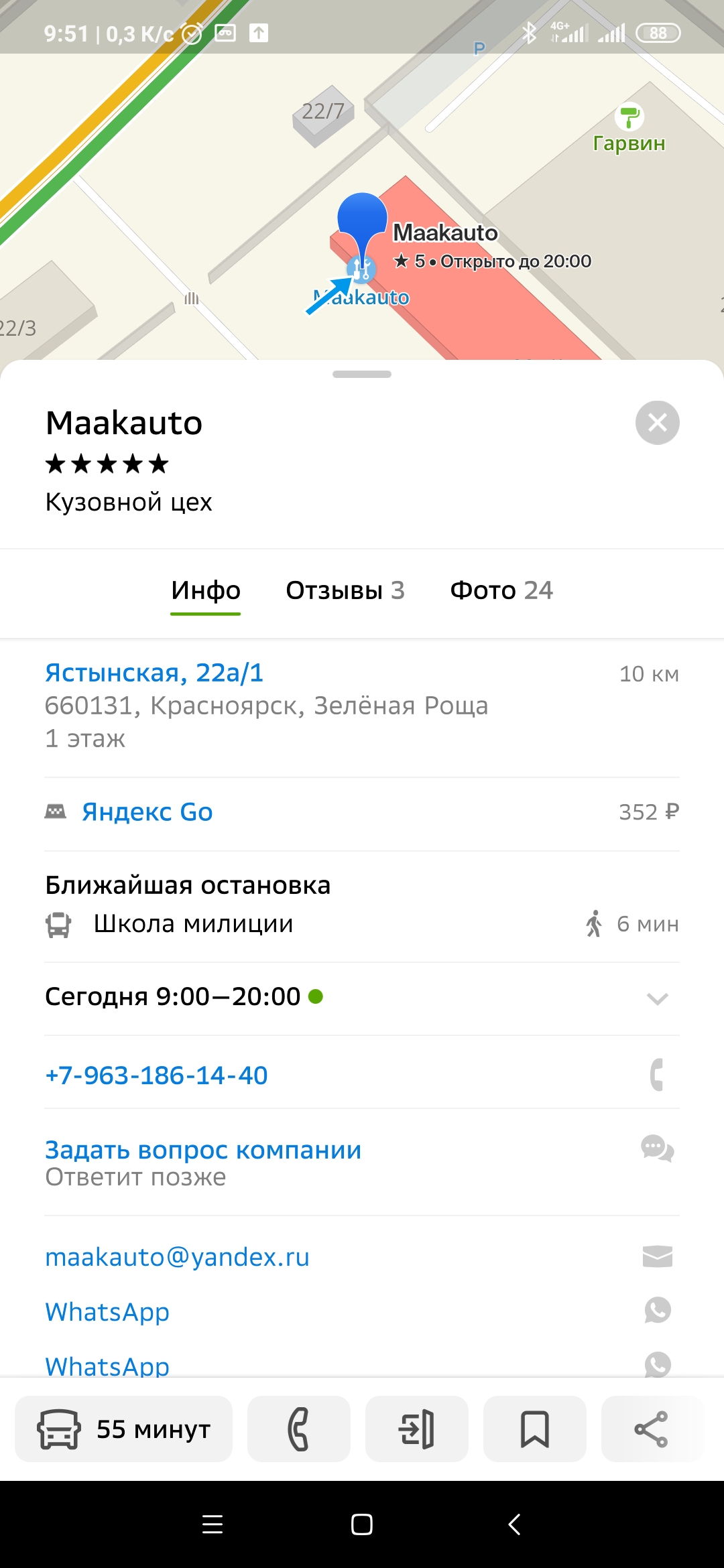Expand today's working hours
Image resolution: width=724 pixels, height=1568 pixels.
(x=657, y=998)
